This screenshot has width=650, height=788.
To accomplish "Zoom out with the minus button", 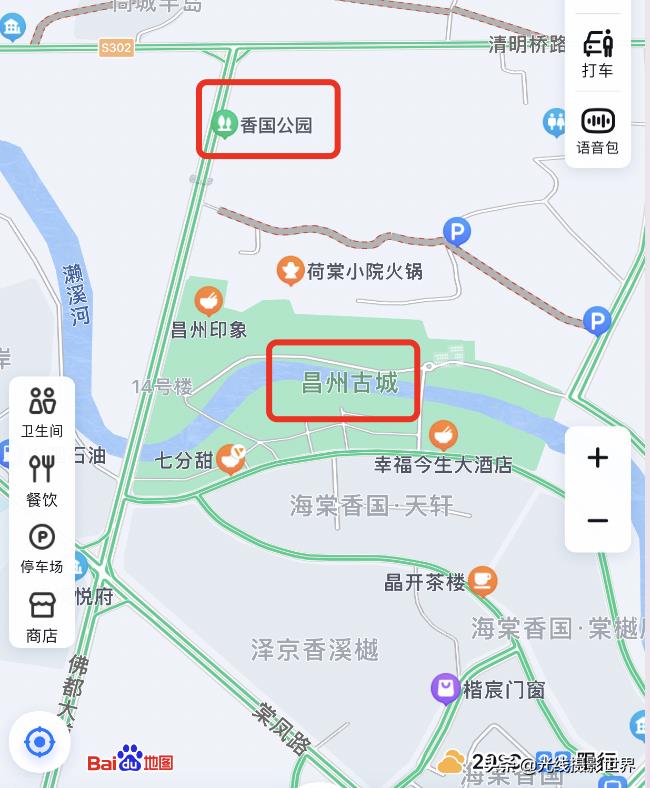I will point(597,521).
